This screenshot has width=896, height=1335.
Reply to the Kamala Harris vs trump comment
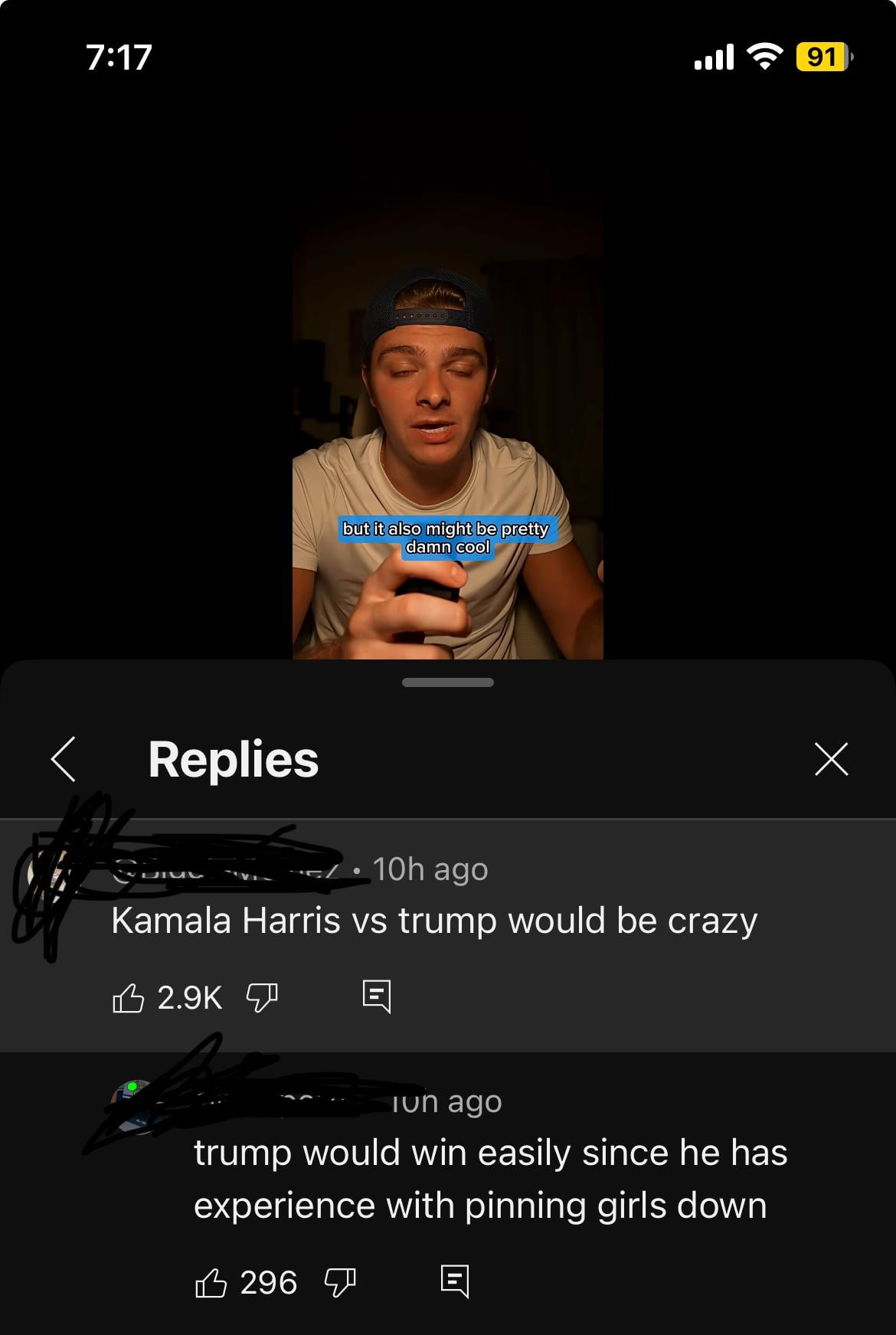click(x=376, y=996)
